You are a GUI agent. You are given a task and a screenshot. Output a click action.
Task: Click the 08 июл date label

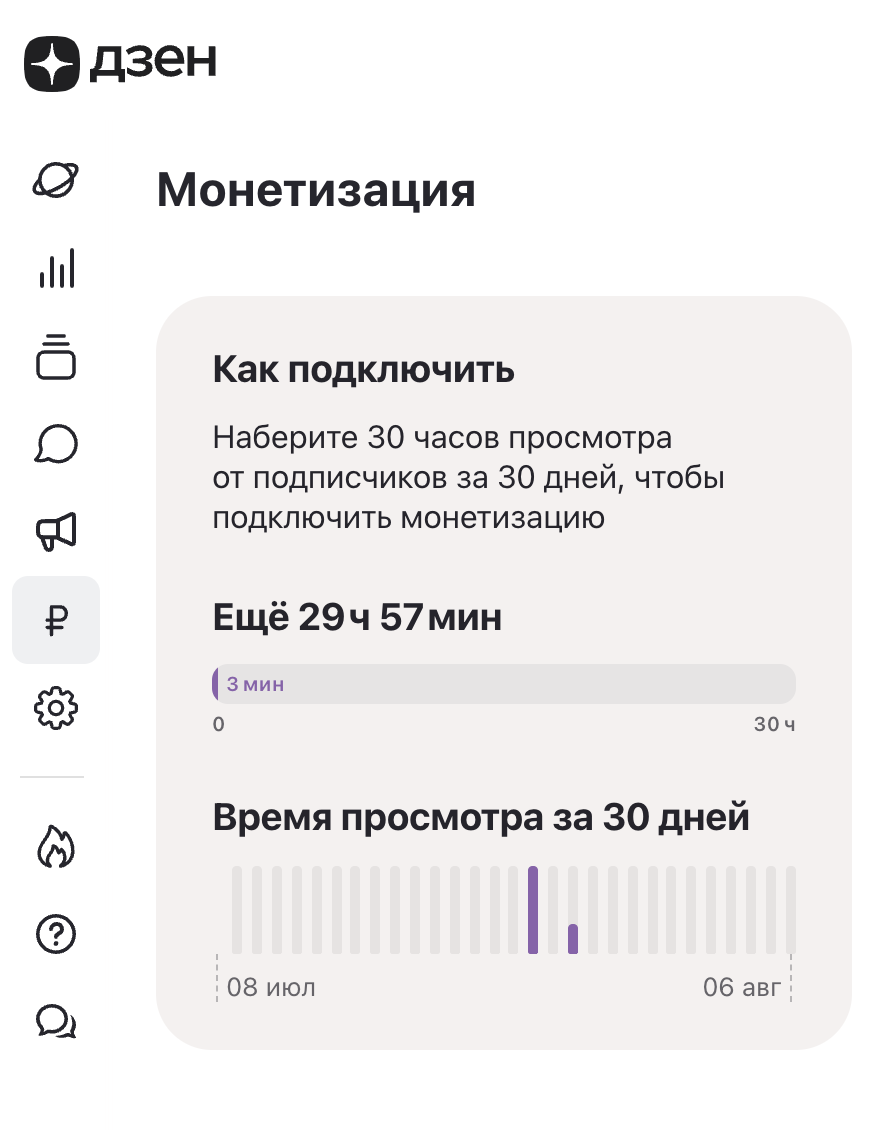[268, 986]
